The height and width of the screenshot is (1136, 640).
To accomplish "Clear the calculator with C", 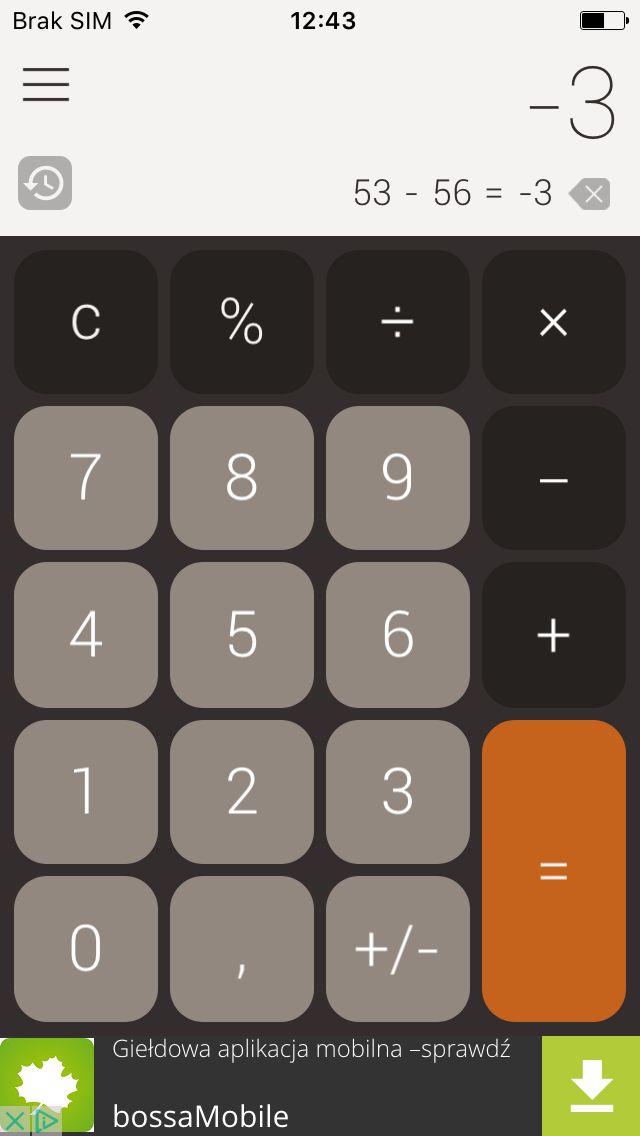I will (86, 322).
